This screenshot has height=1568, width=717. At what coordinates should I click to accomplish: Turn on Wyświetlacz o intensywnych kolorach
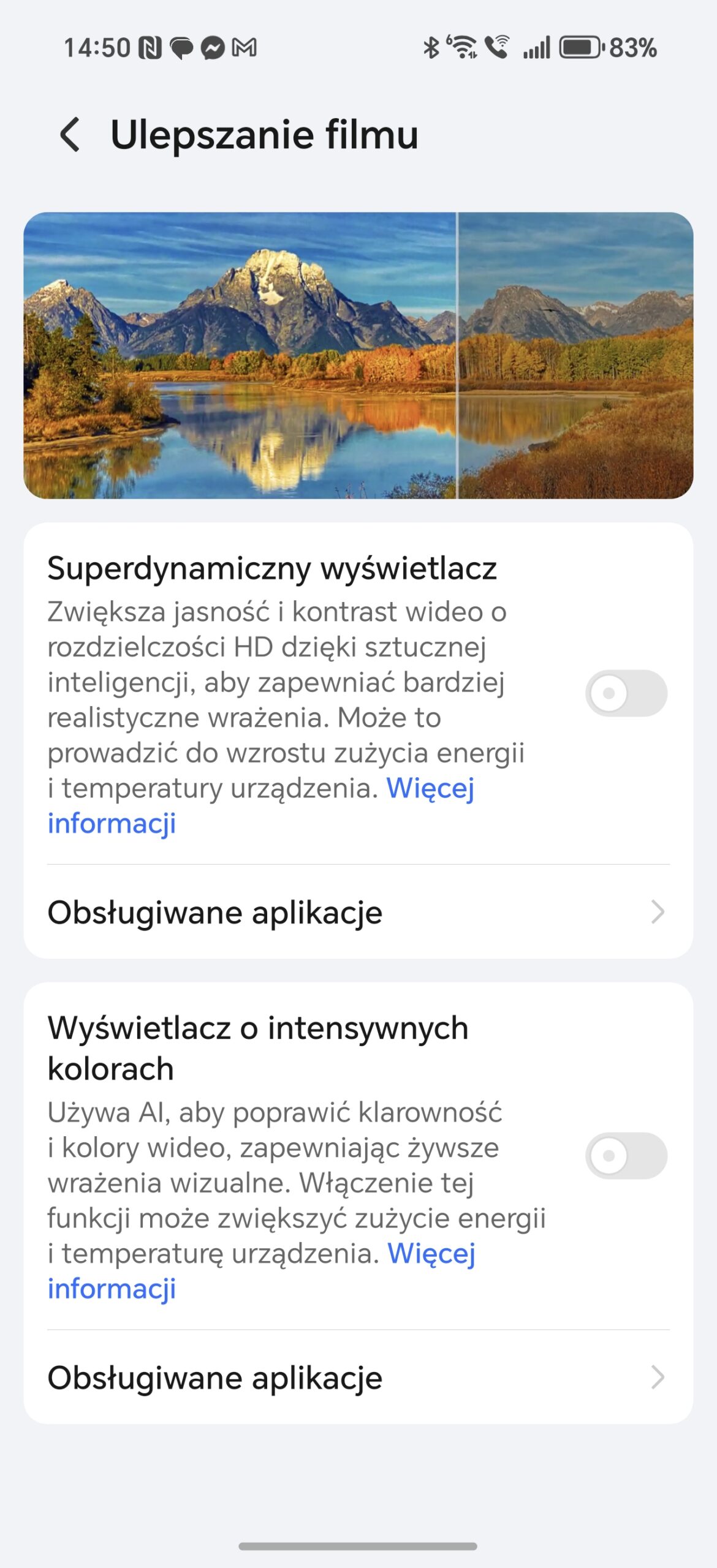pyautogui.click(x=626, y=1156)
